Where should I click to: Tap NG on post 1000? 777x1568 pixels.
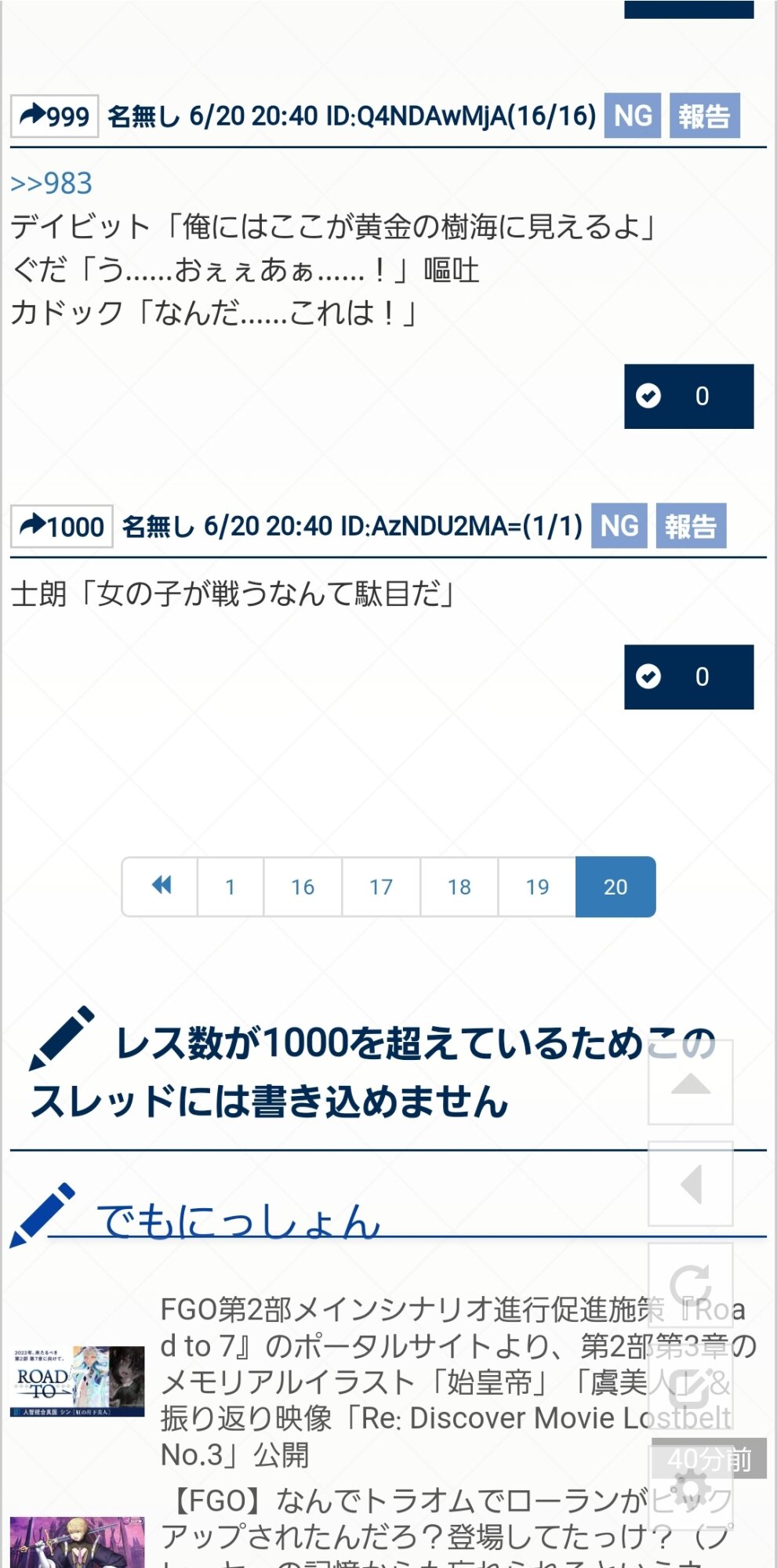[619, 526]
